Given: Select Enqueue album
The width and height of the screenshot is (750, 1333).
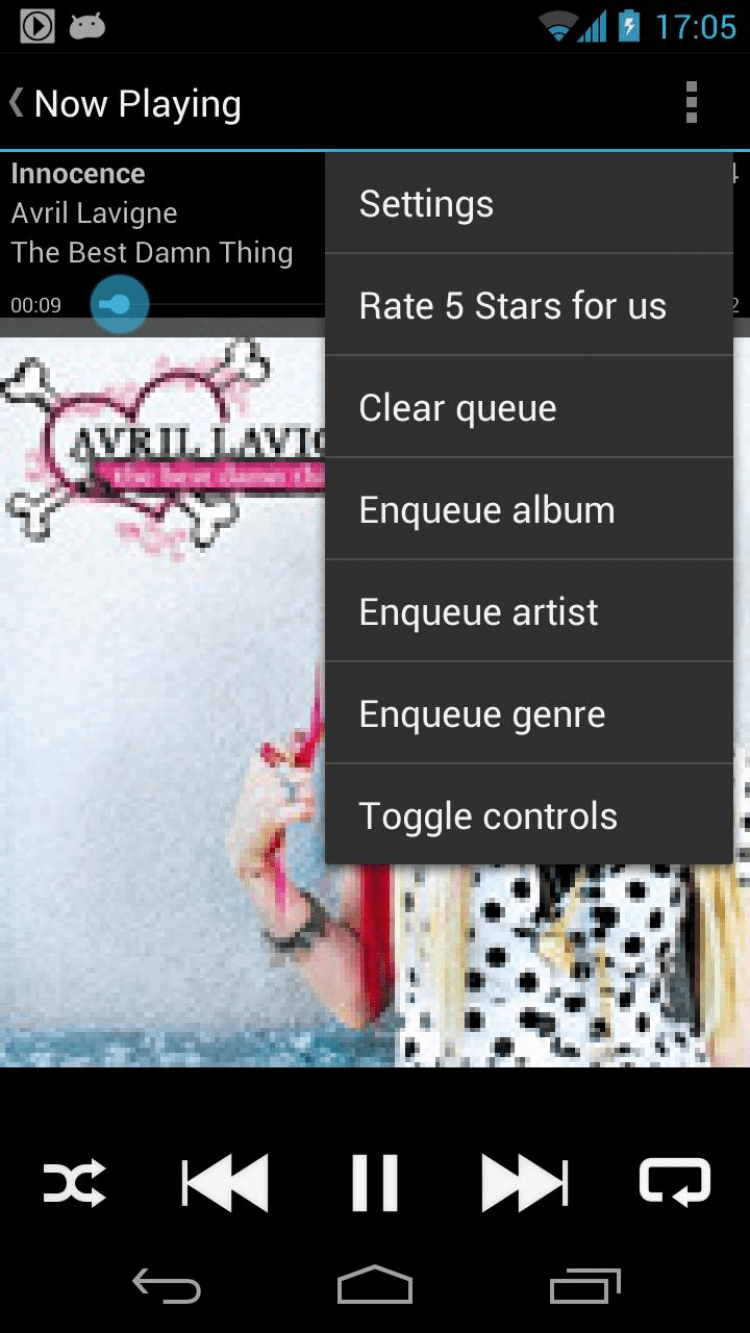Looking at the screenshot, I should tap(528, 510).
